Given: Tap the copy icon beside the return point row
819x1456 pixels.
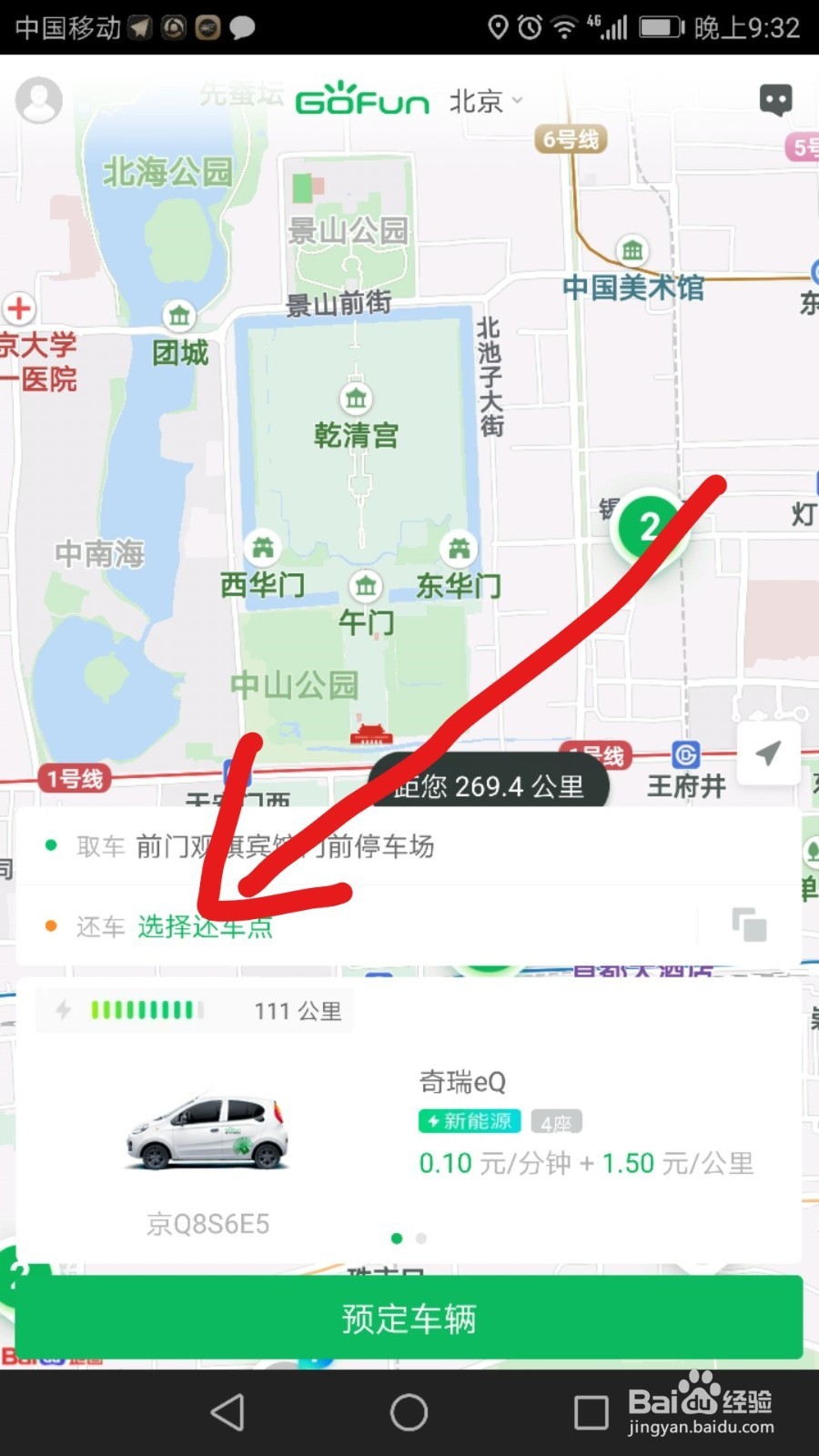Looking at the screenshot, I should pyautogui.click(x=750, y=925).
